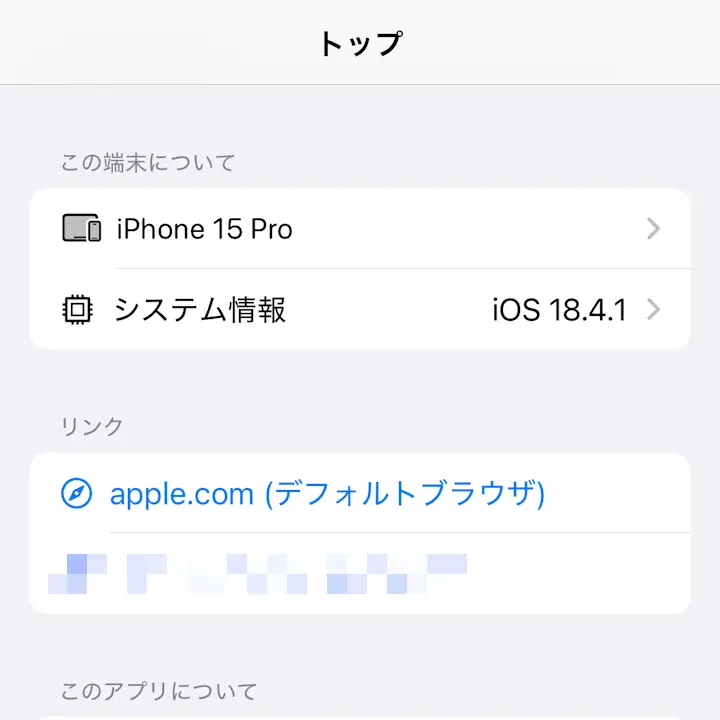720x720 pixels.
Task: Open the blurred link below apple.com
Action: (260, 573)
